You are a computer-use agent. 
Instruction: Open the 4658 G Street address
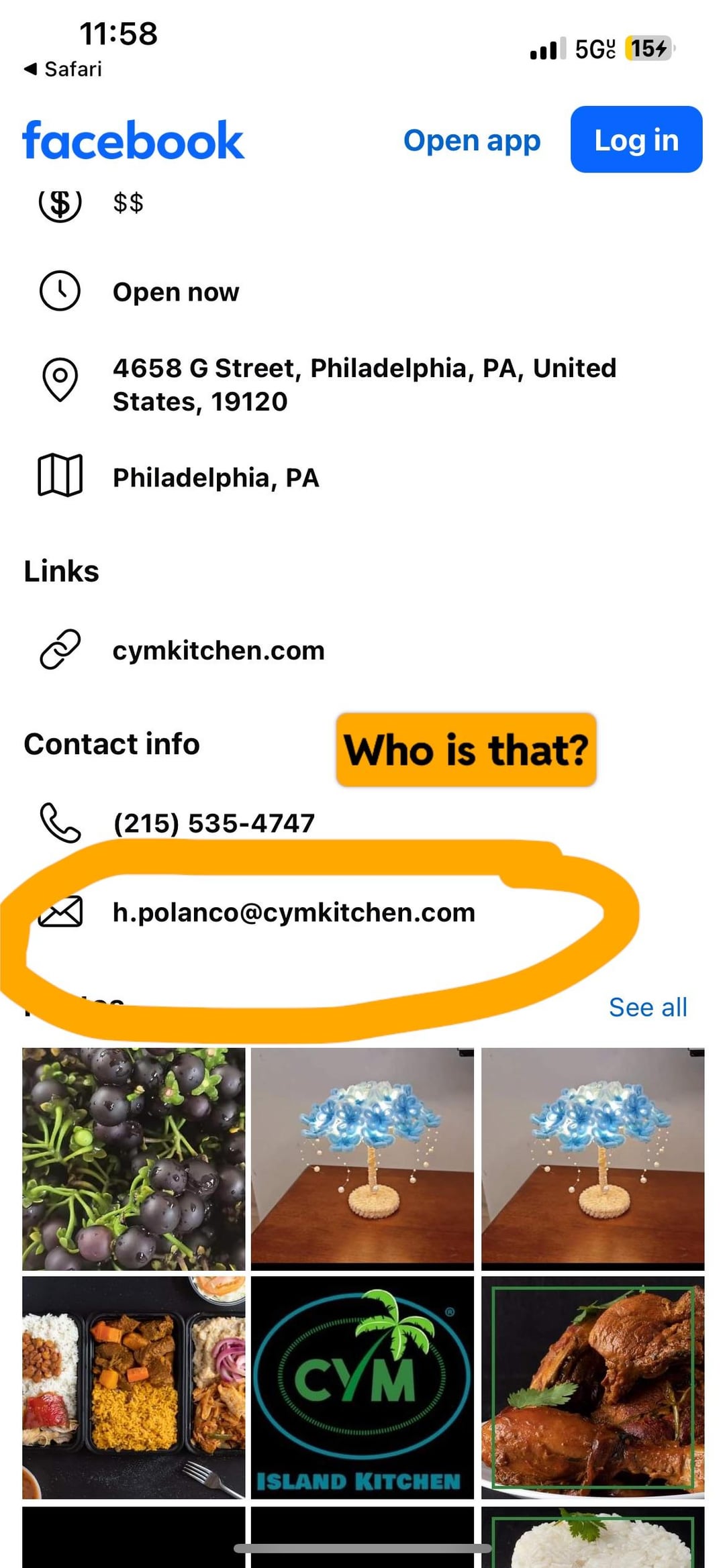364,384
